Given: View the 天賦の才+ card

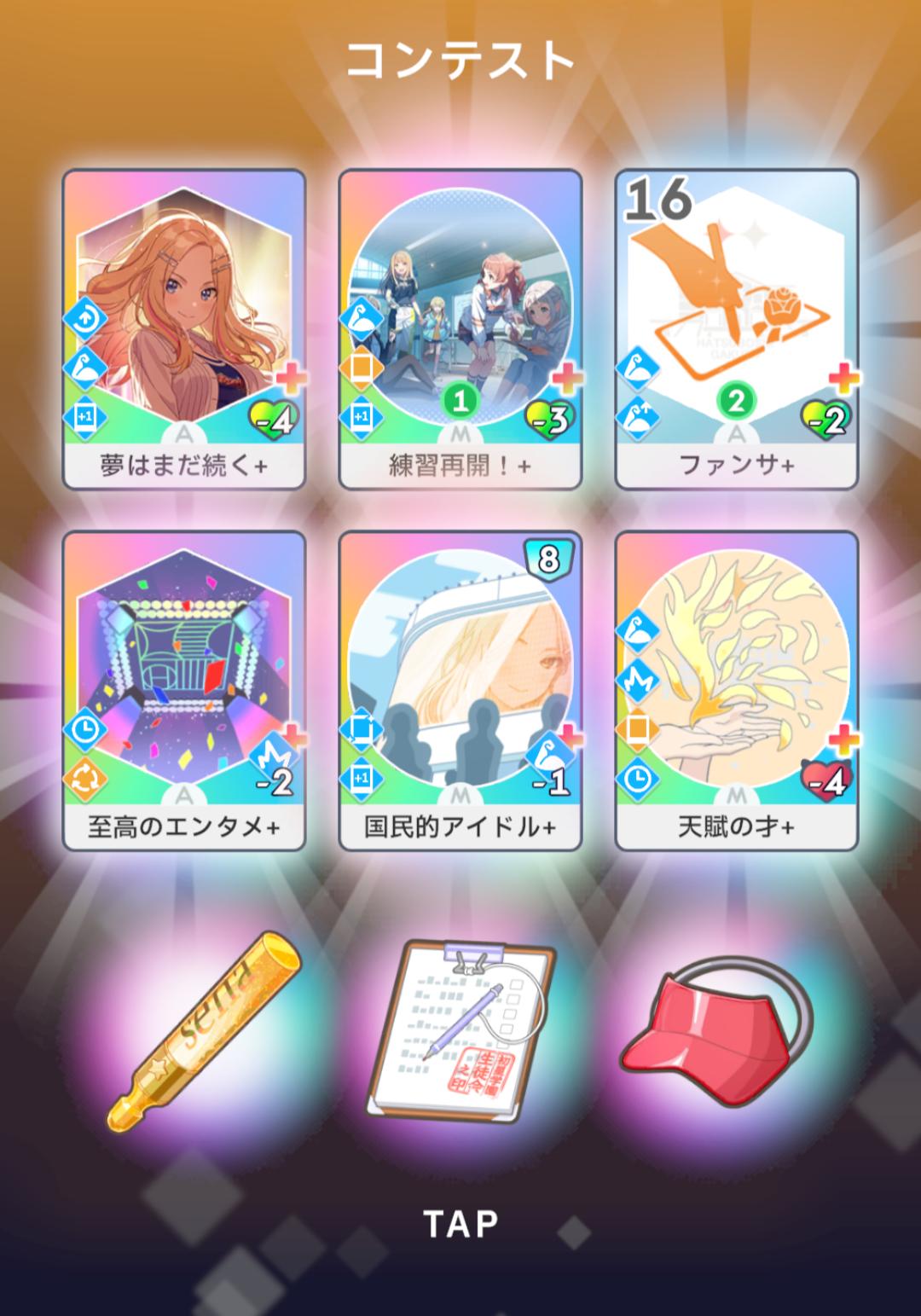Looking at the screenshot, I should click(736, 691).
